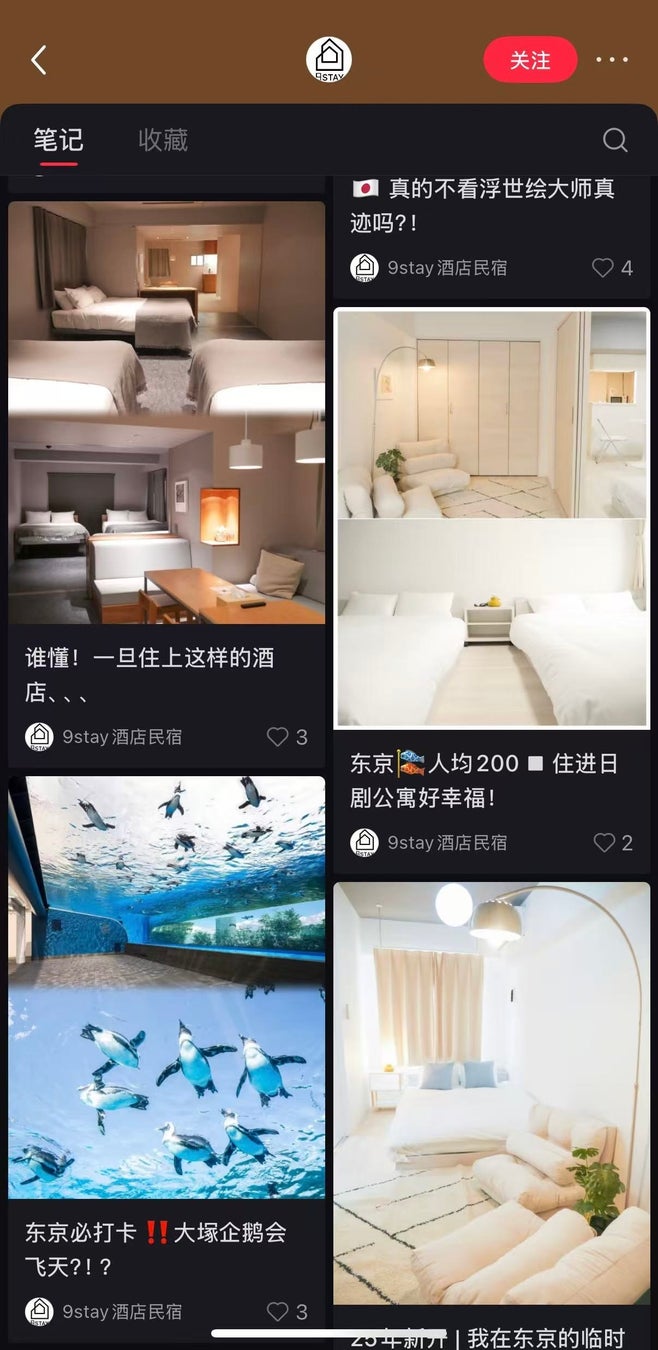The image size is (658, 1350).
Task: Open the 9STAY profile avatar
Action: pos(329,60)
